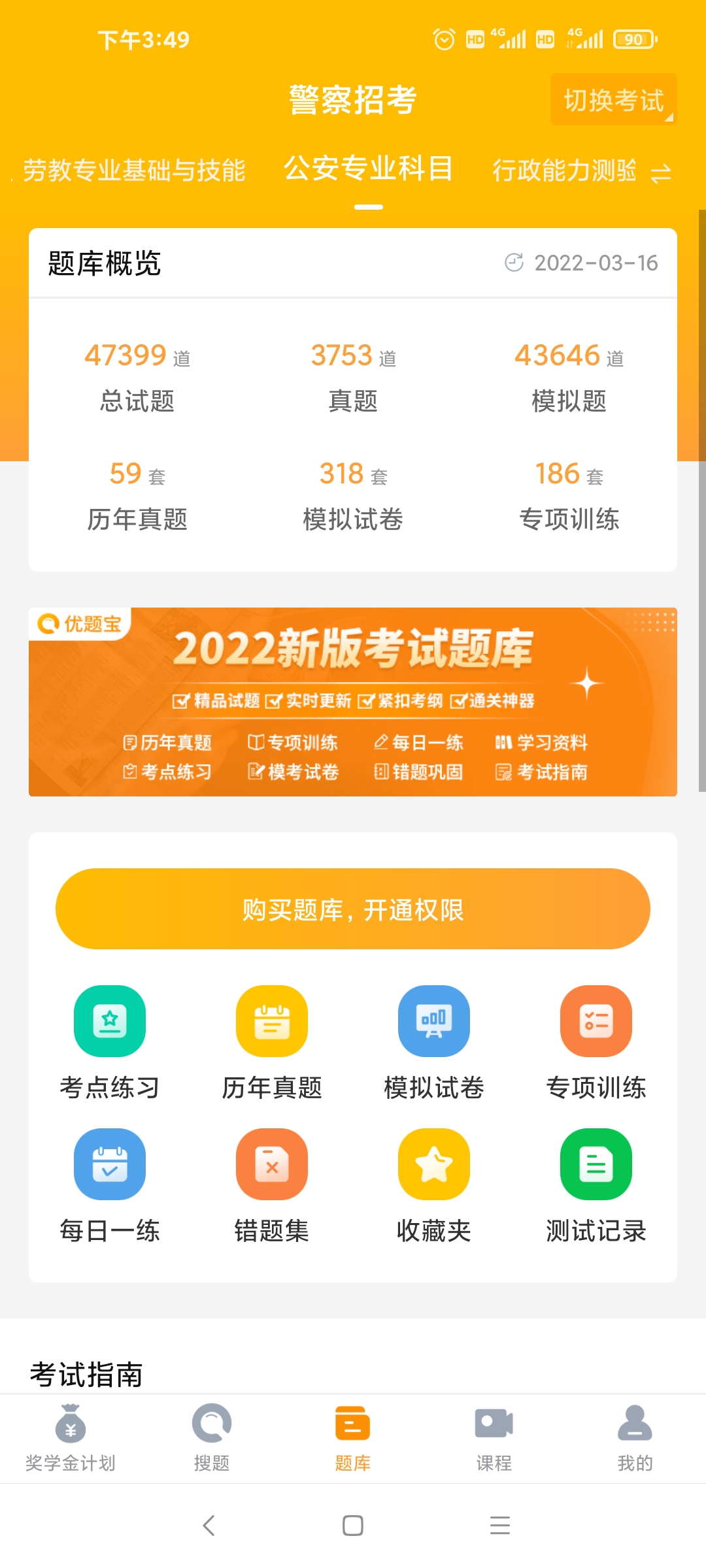706x1568 pixels.
Task: Start 每日一练 daily practice icon
Action: (x=109, y=1165)
